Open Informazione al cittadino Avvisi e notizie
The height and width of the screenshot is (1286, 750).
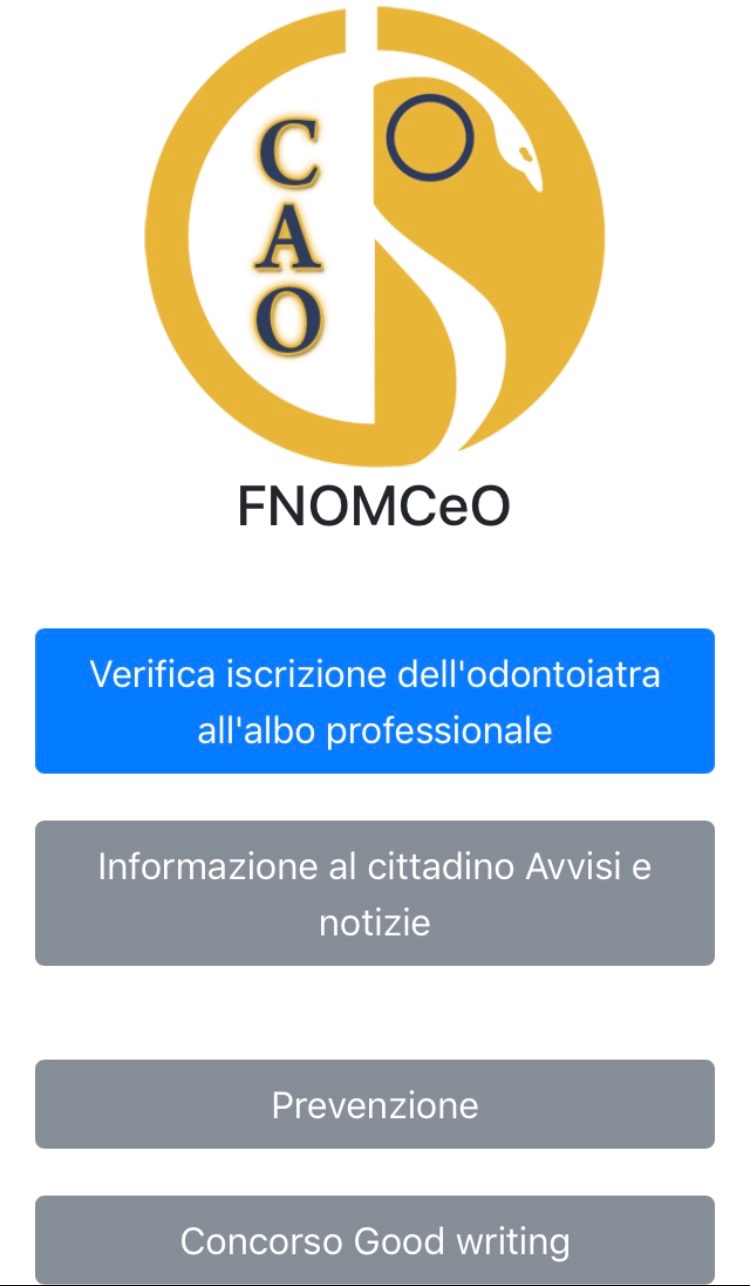[375, 893]
